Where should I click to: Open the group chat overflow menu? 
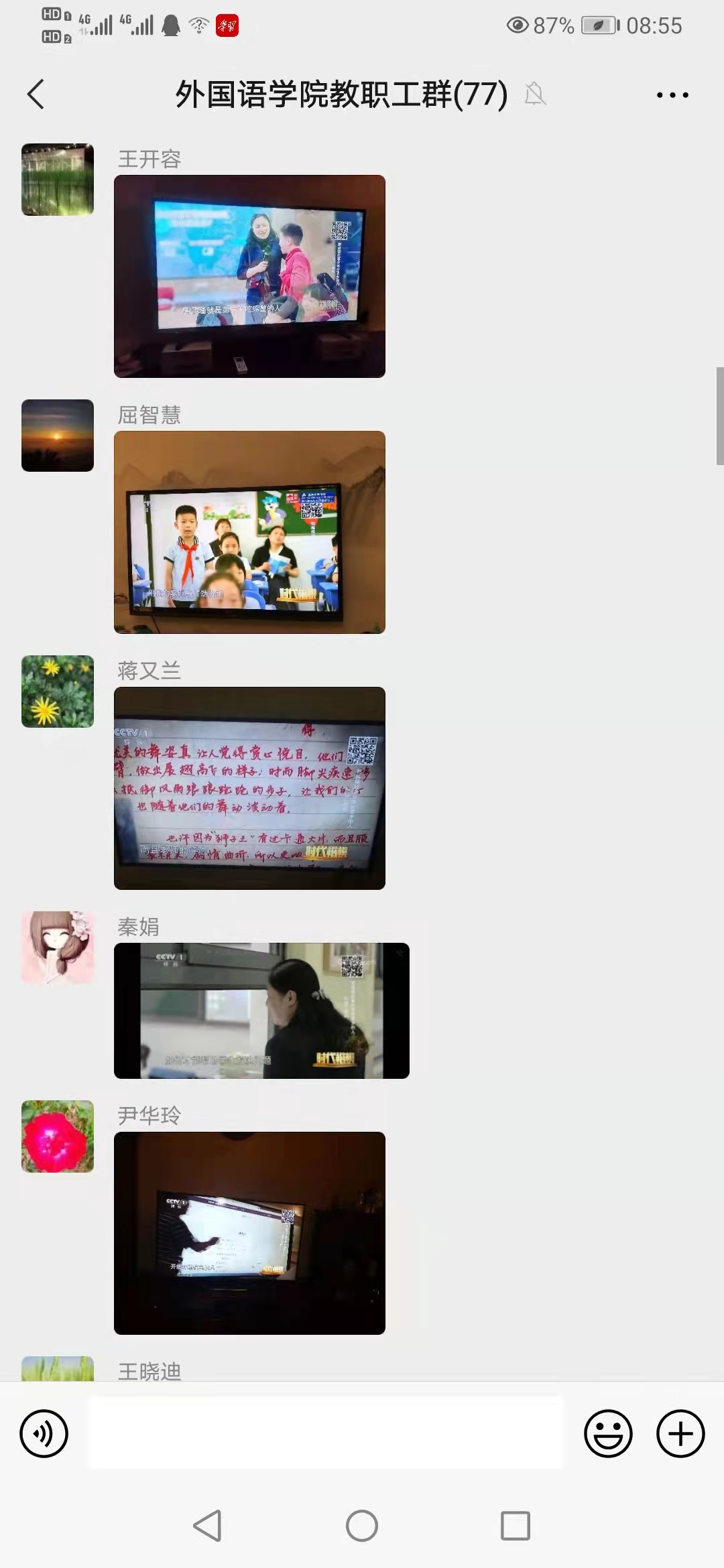[x=672, y=95]
